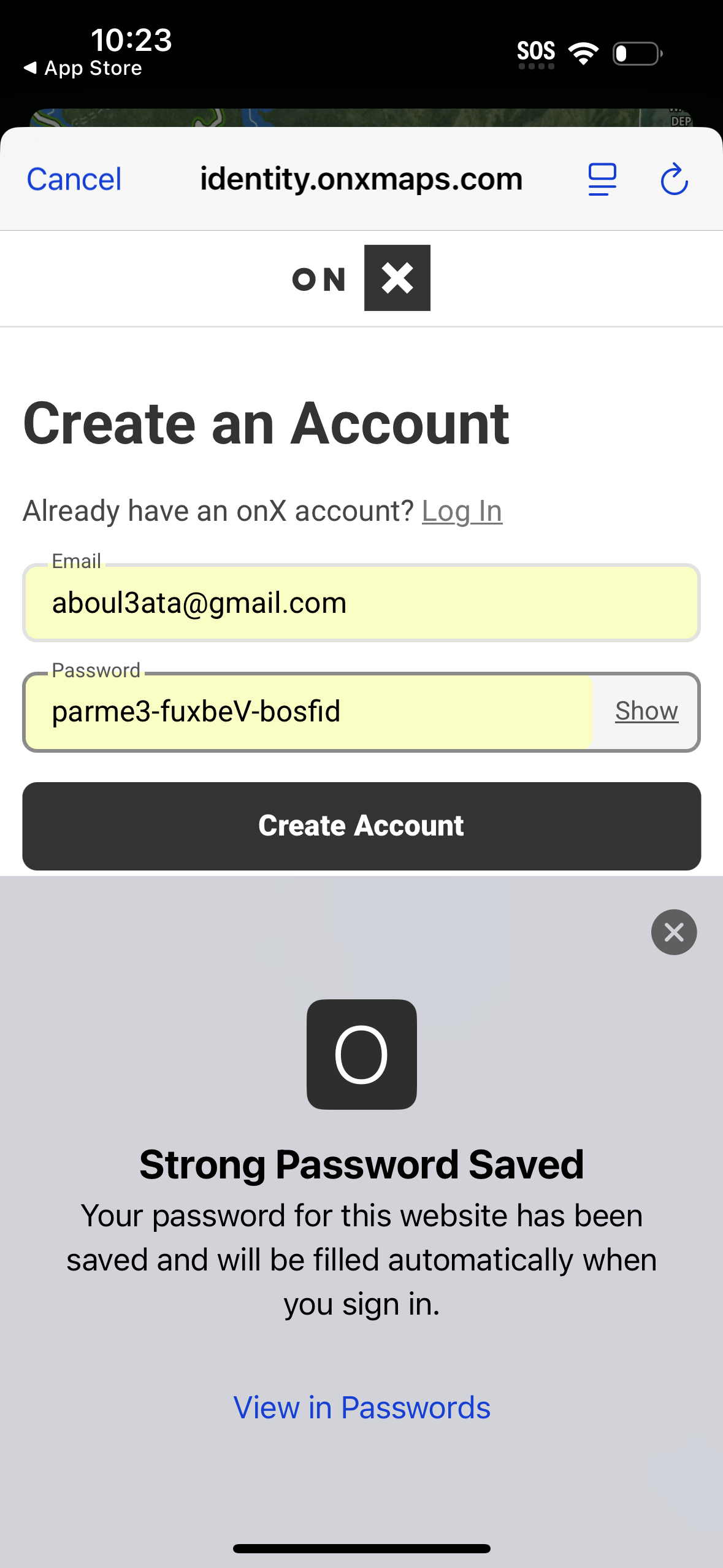Return to the App Store
The height and width of the screenshot is (1568, 723).
[x=83, y=68]
